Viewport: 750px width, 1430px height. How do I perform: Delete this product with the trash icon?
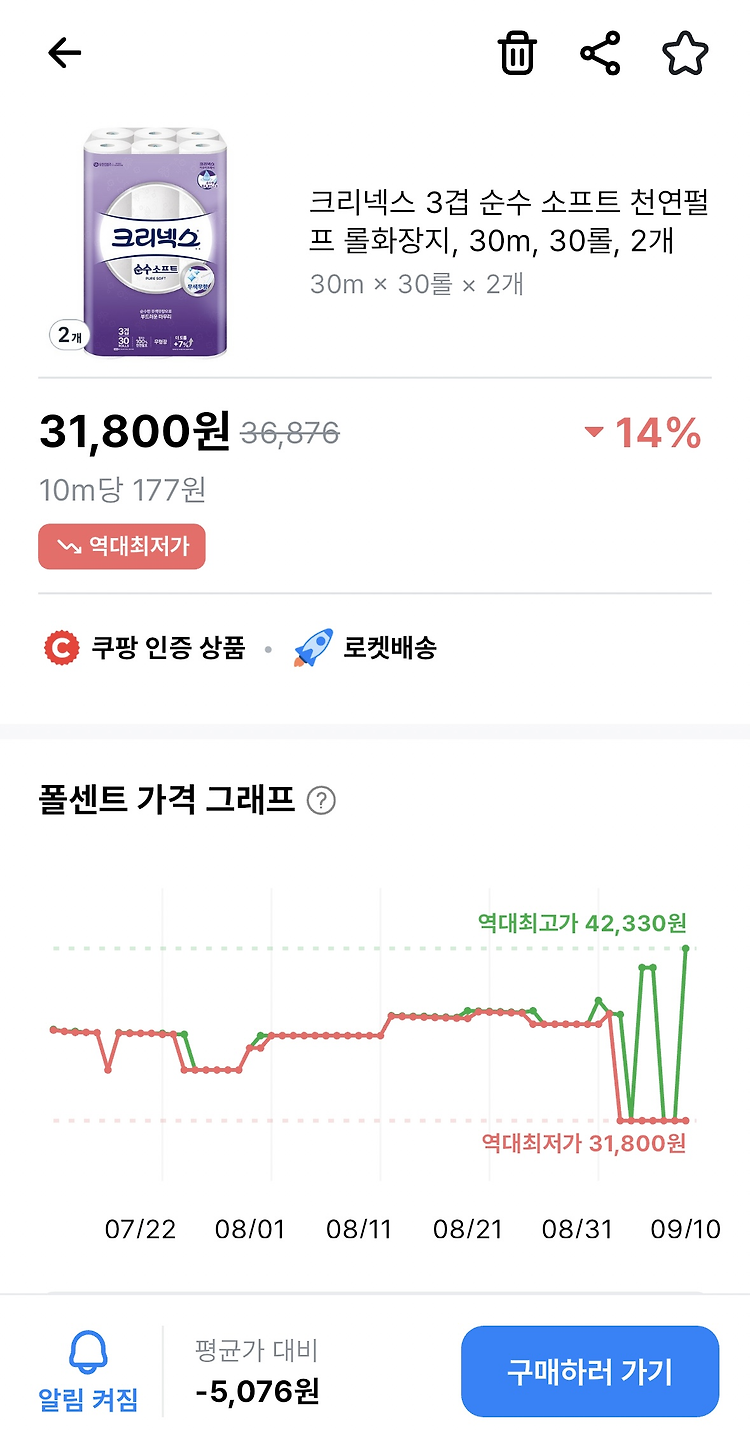pyautogui.click(x=517, y=53)
